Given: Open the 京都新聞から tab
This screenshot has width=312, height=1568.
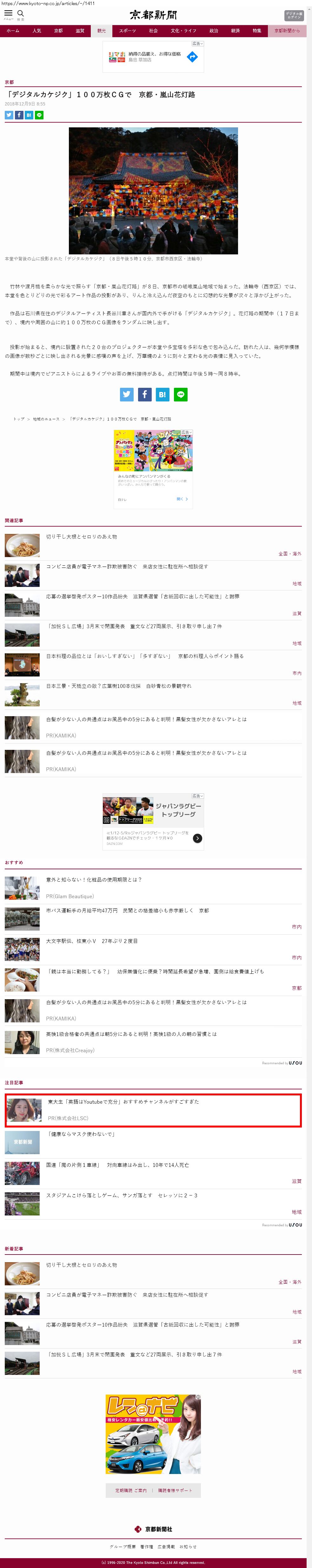Looking at the screenshot, I should pyautogui.click(x=287, y=30).
